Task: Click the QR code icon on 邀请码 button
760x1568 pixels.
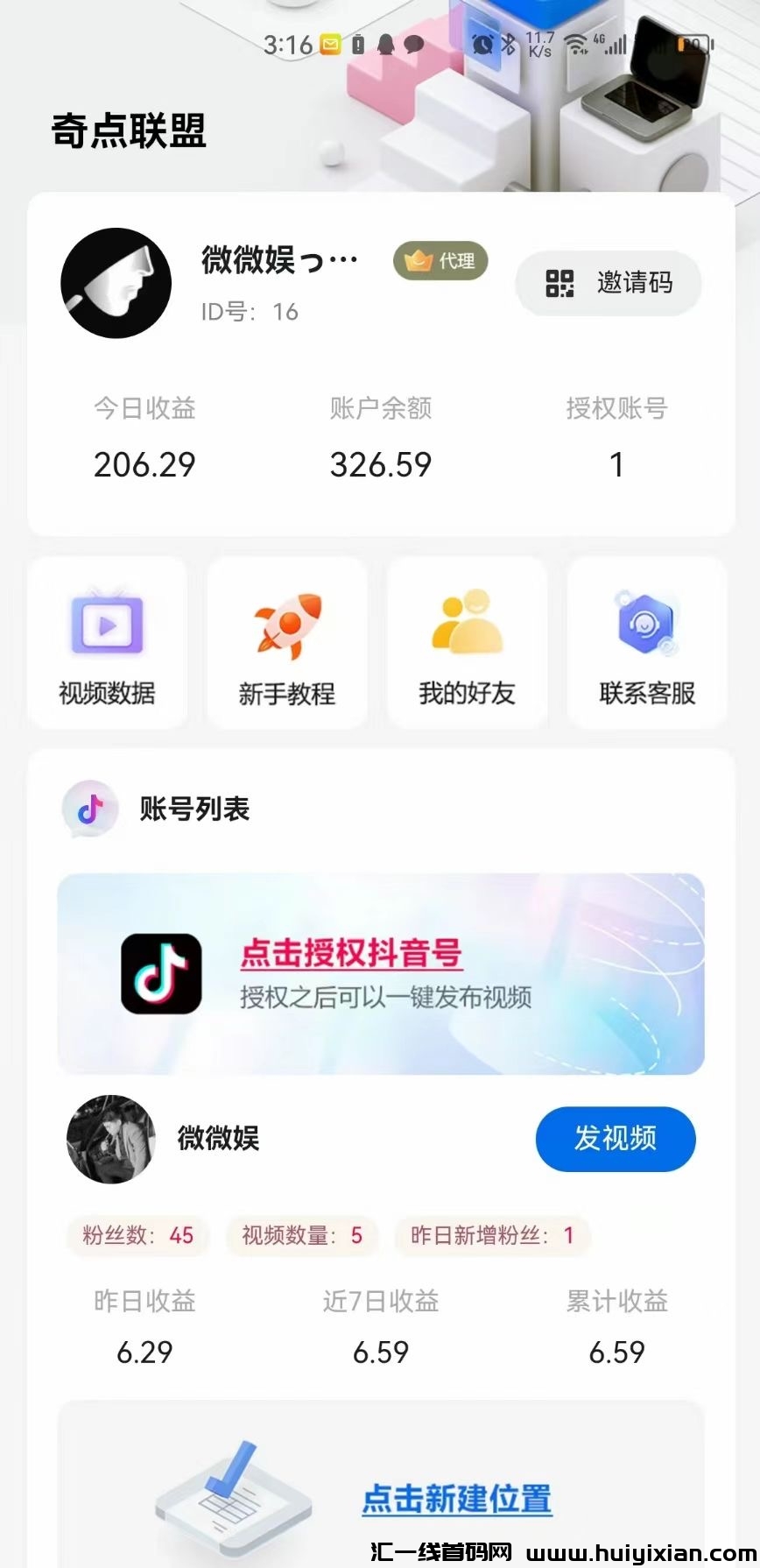Action: (563, 282)
